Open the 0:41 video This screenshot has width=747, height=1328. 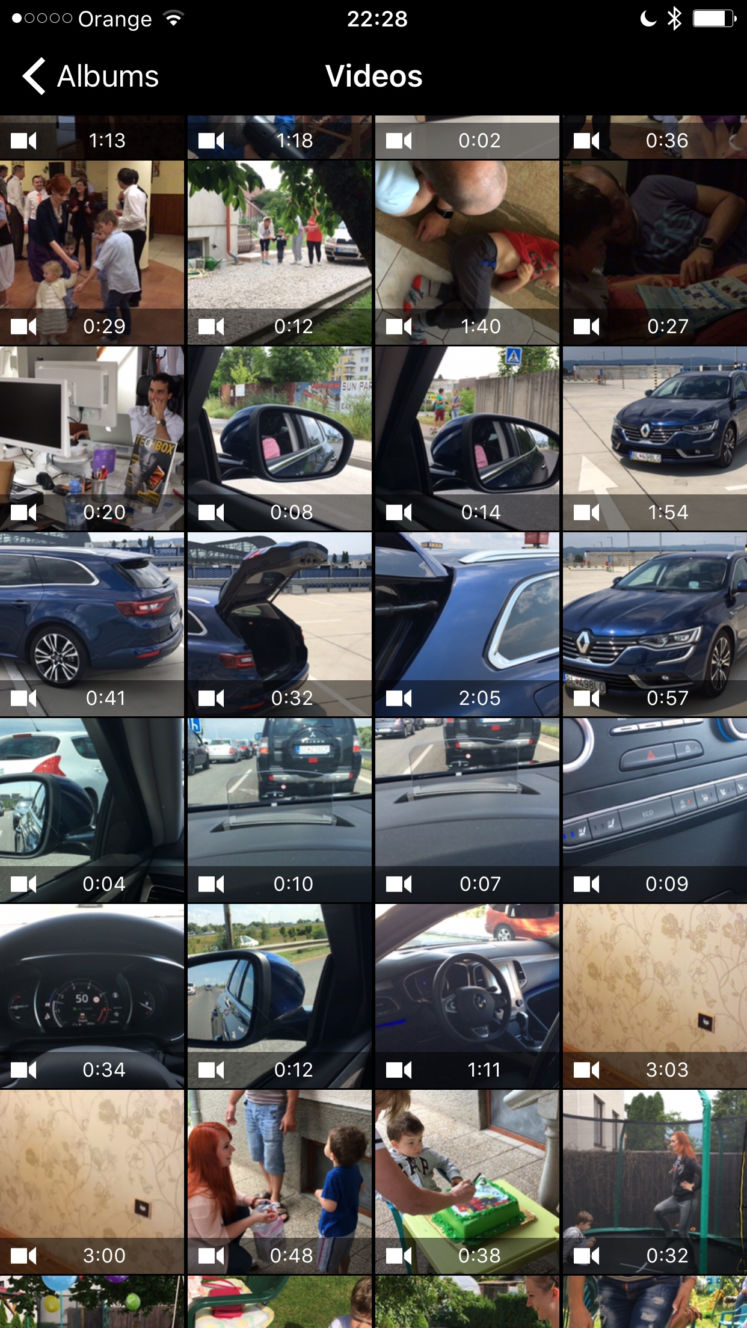tap(92, 625)
